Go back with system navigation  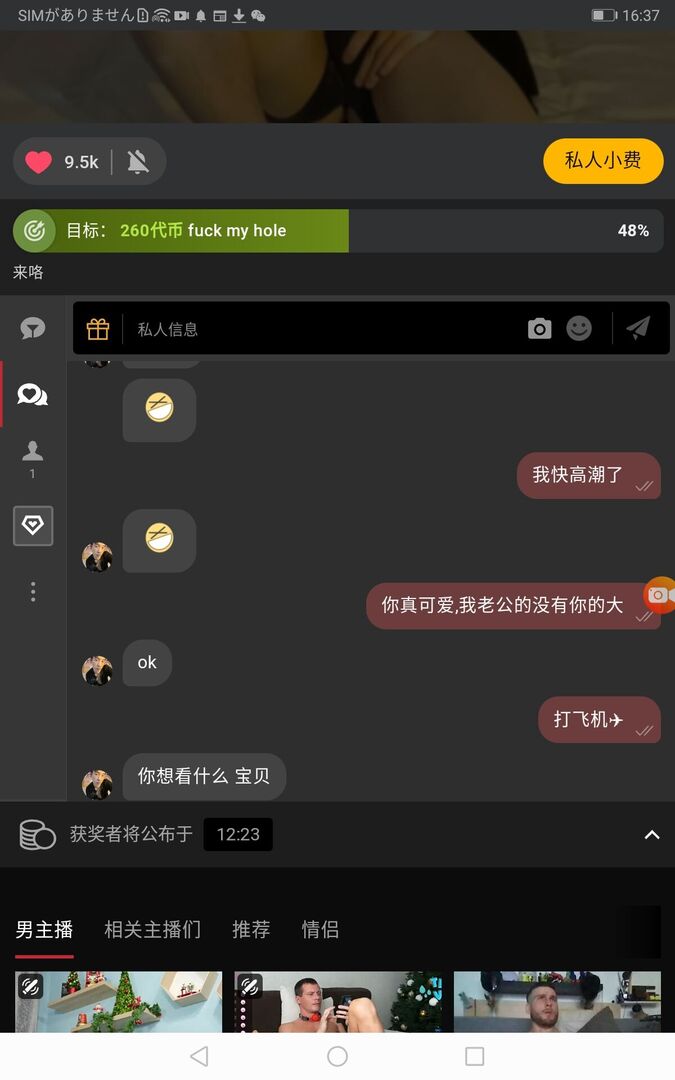tap(199, 1056)
